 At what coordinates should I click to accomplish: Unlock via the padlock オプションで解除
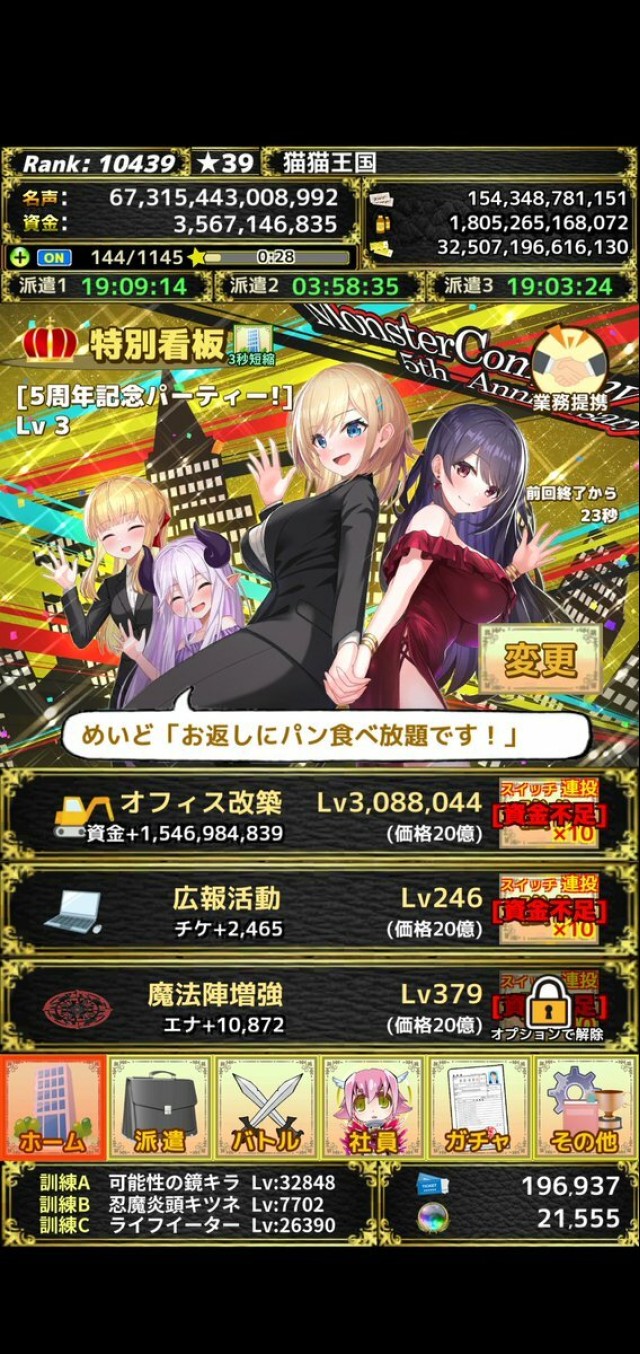tap(547, 1003)
